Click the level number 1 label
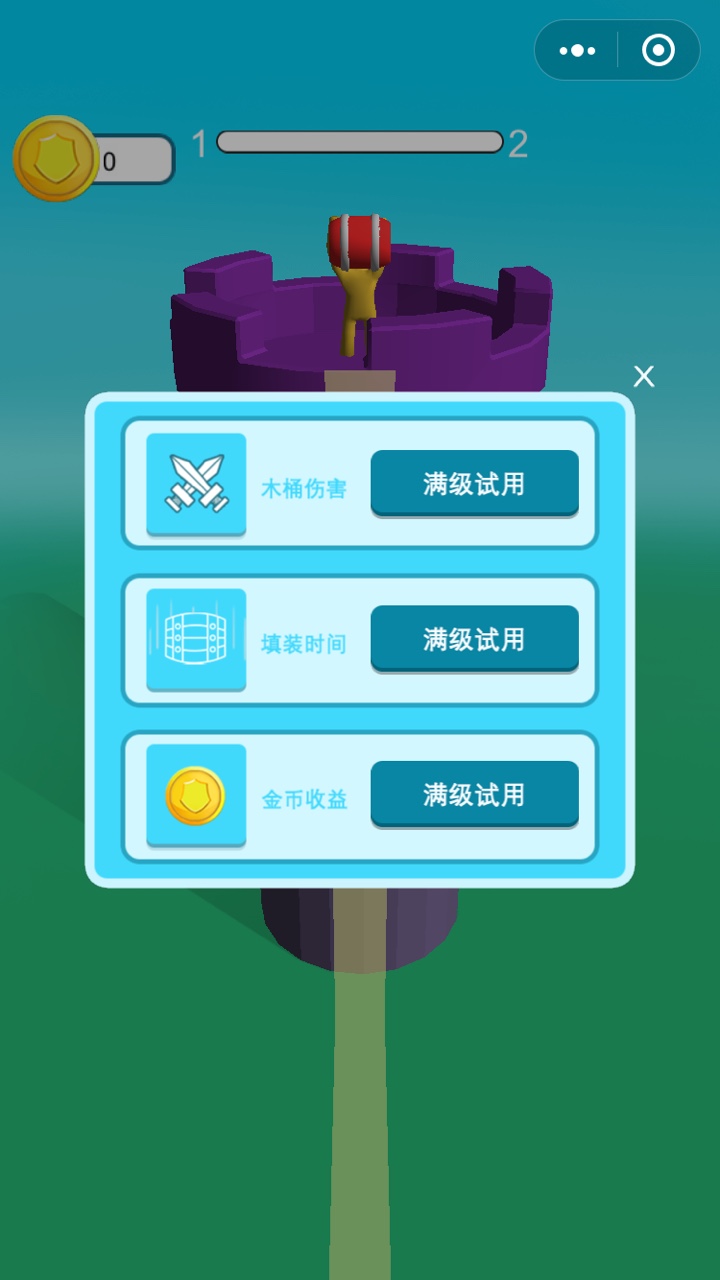This screenshot has width=720, height=1280. tap(200, 143)
